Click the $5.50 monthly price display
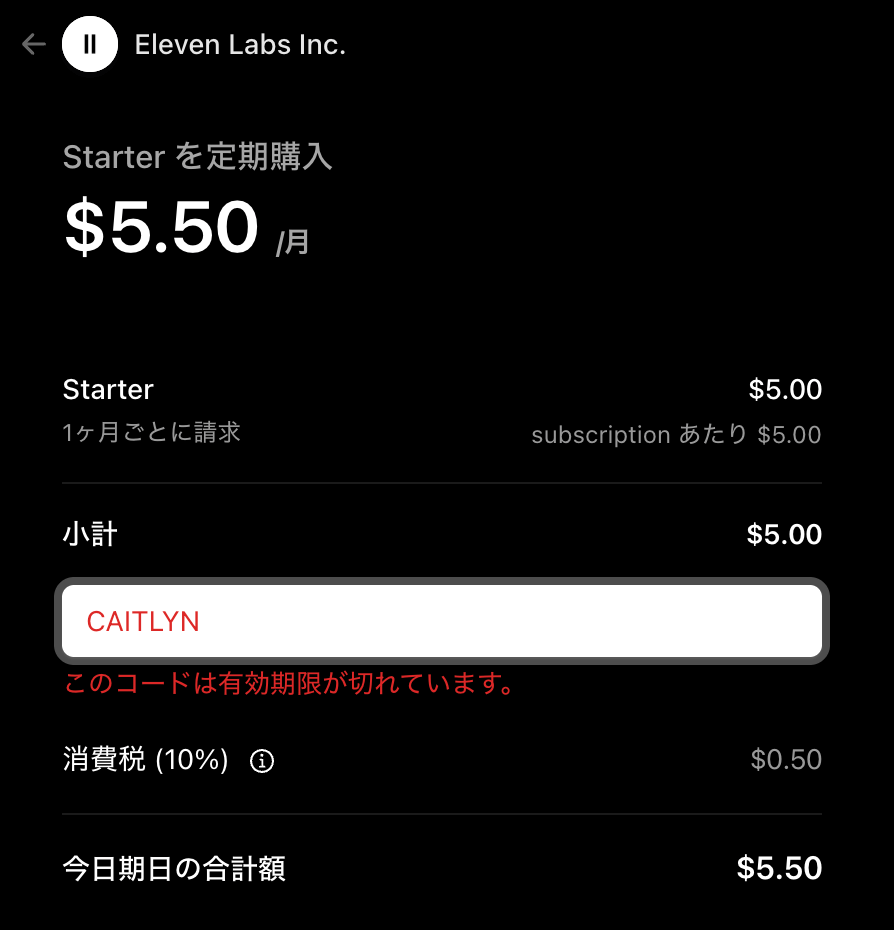894x930 pixels. (x=160, y=226)
